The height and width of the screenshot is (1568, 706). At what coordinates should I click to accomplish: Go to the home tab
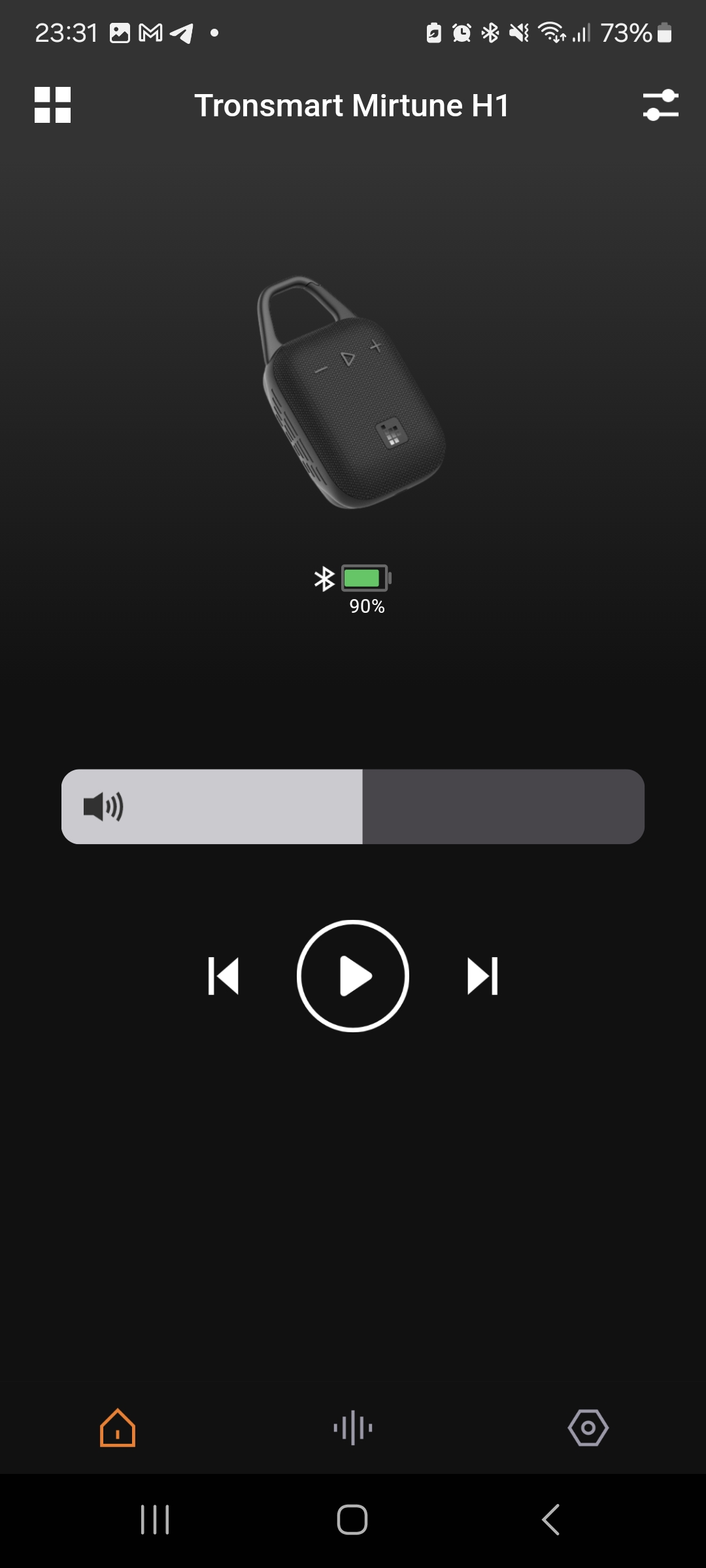point(118,1428)
